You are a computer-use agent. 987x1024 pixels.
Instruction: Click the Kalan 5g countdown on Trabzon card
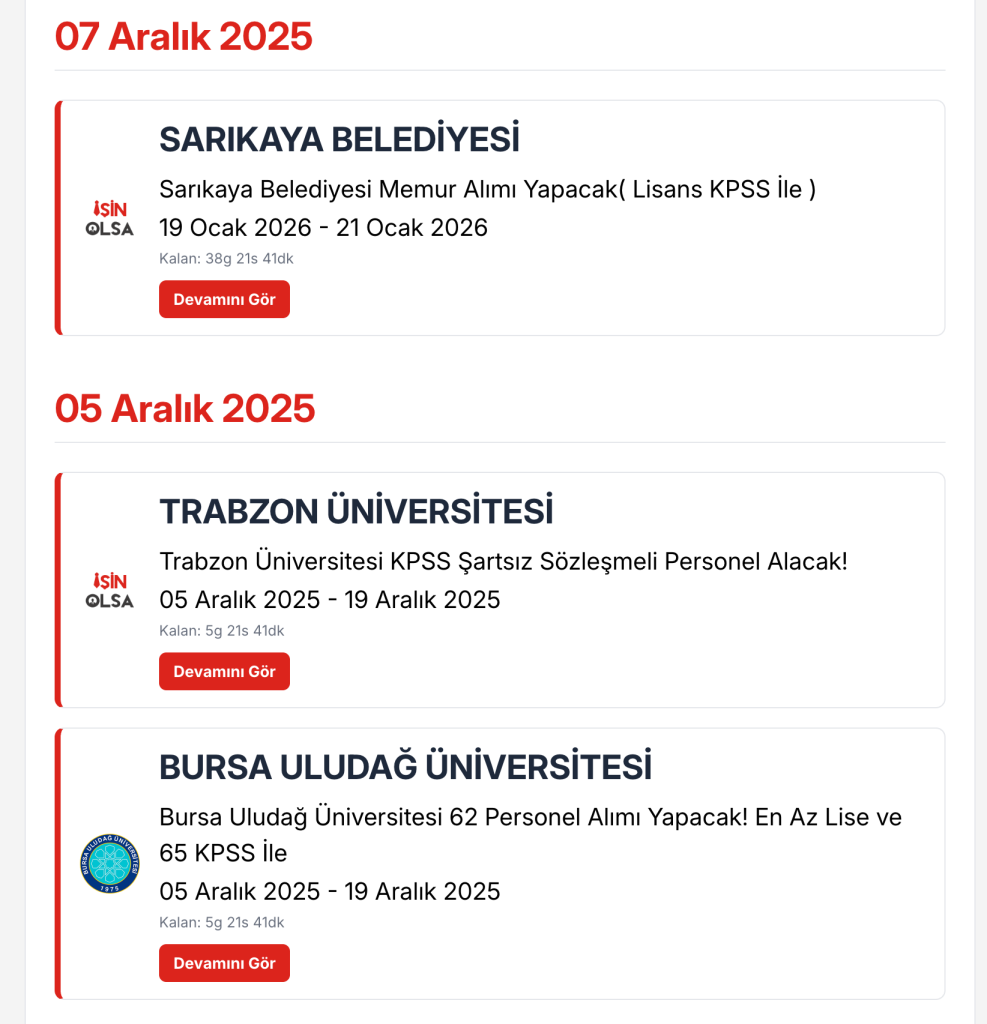pyautogui.click(x=220, y=631)
